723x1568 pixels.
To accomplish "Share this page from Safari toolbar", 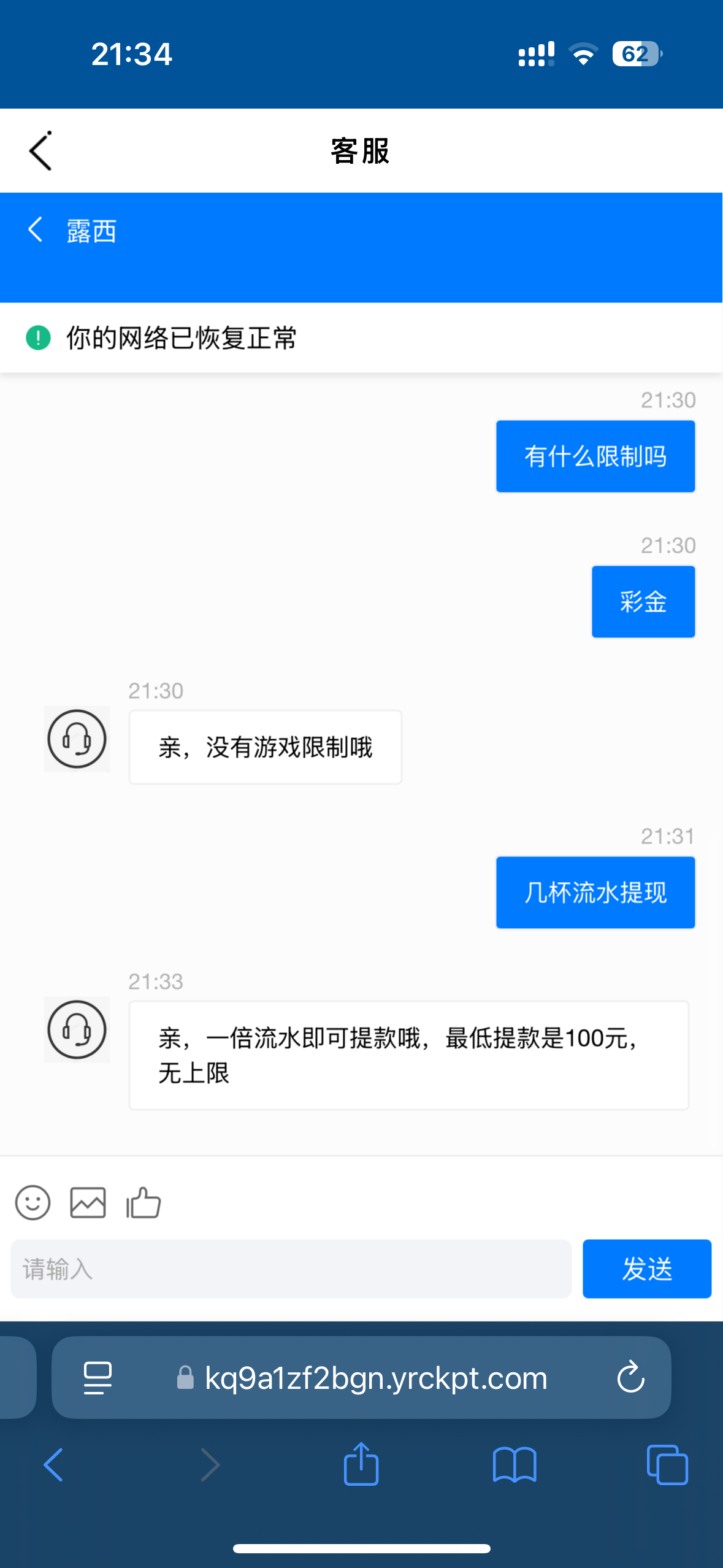I will 361,1464.
